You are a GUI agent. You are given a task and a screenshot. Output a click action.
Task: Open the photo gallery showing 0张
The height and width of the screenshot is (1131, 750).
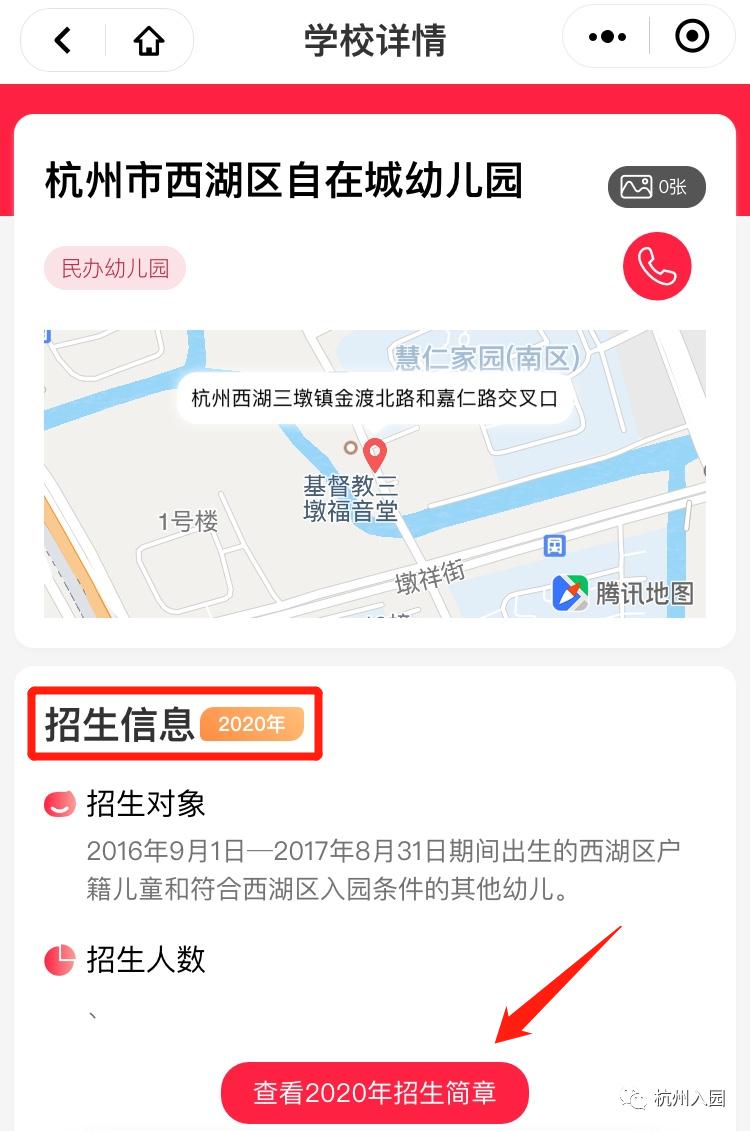(656, 187)
